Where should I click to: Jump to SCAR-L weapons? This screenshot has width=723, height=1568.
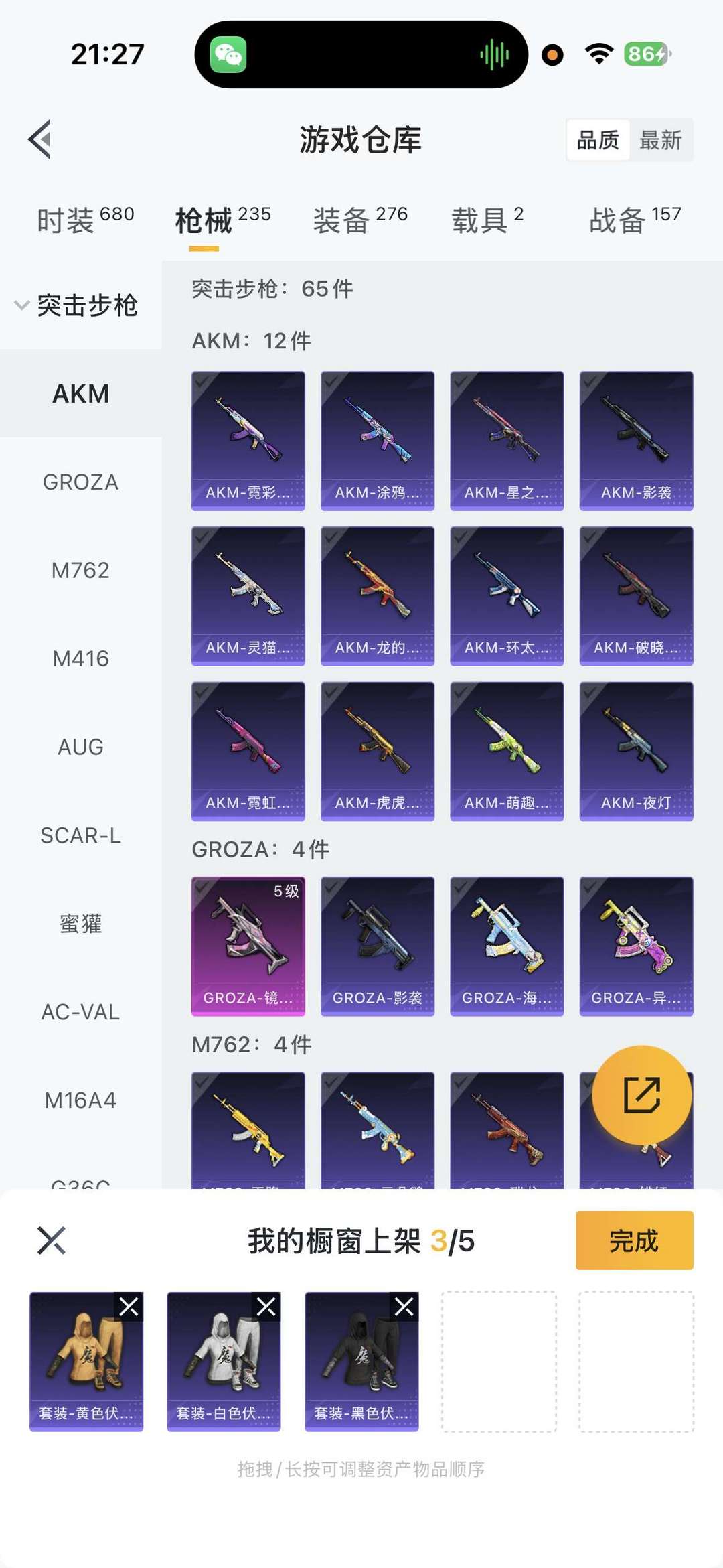[80, 835]
